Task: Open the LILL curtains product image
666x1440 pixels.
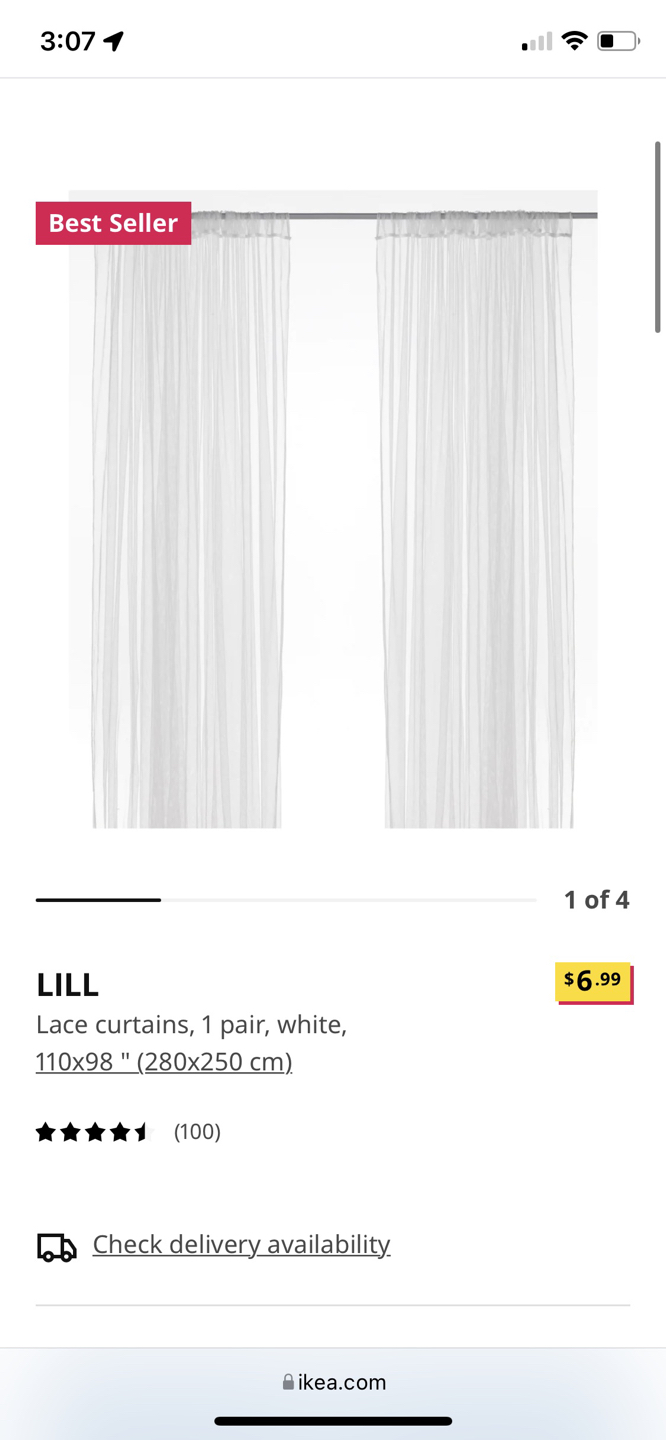Action: point(333,510)
